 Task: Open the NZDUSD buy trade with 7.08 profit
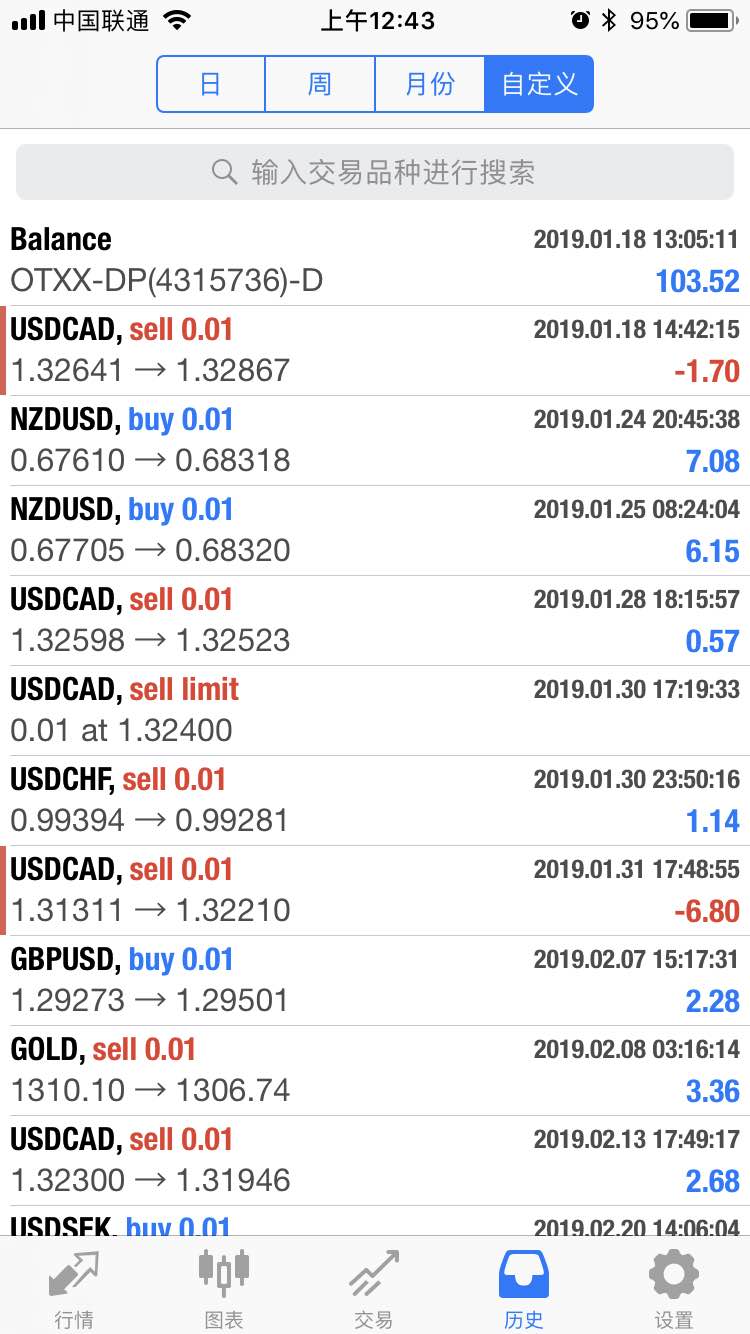coord(375,440)
